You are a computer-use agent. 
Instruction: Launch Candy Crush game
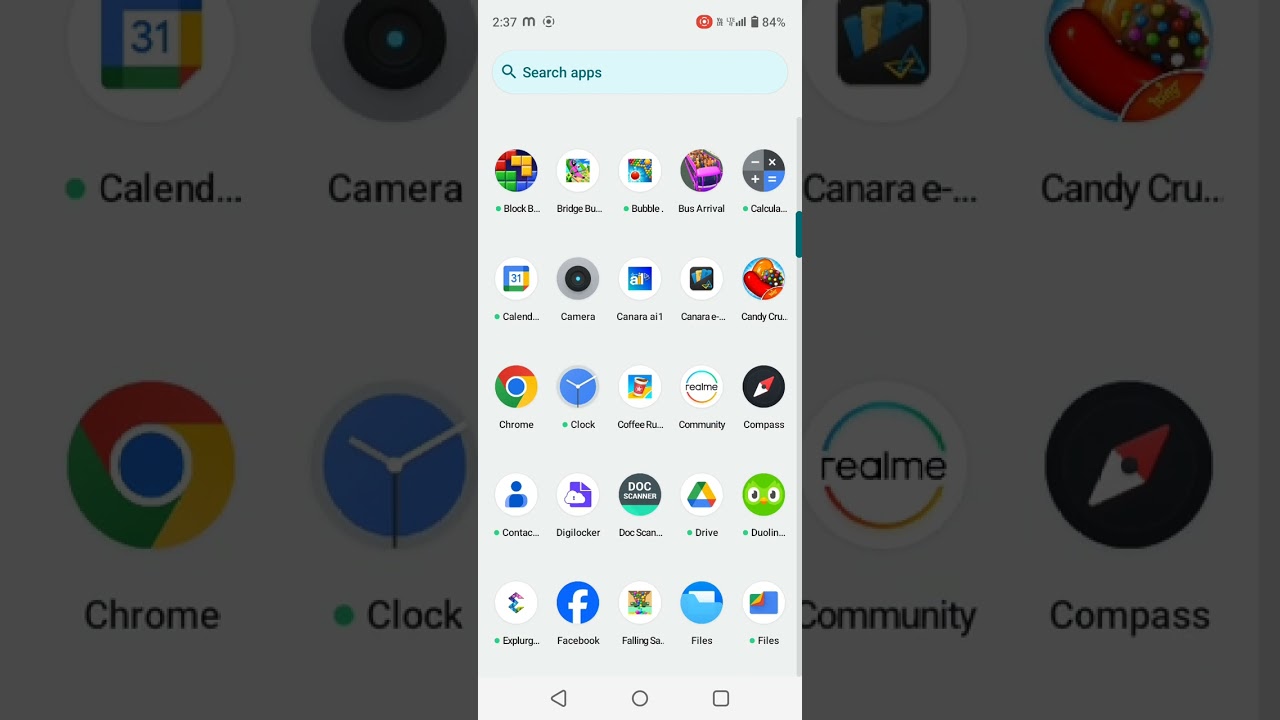point(764,279)
